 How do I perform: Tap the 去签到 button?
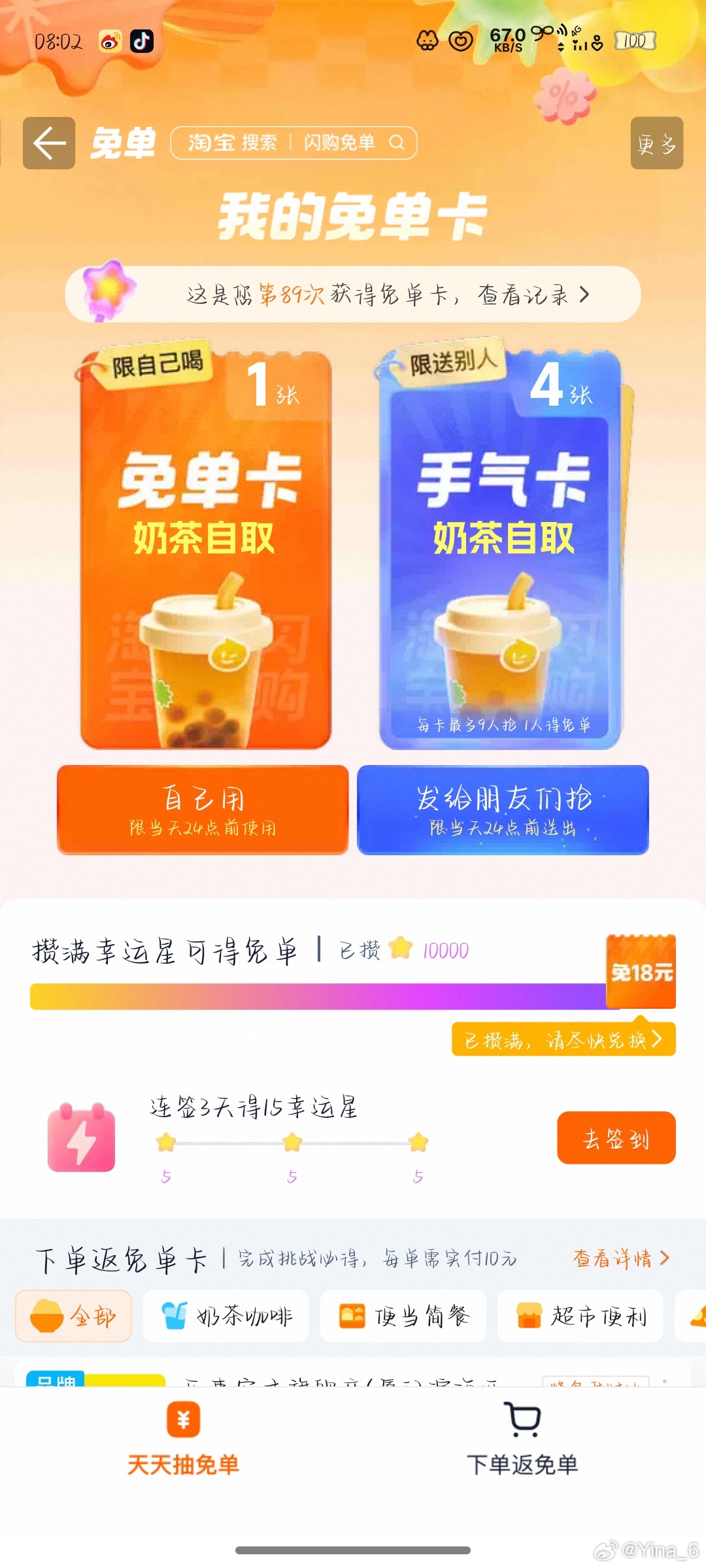pos(616,1137)
